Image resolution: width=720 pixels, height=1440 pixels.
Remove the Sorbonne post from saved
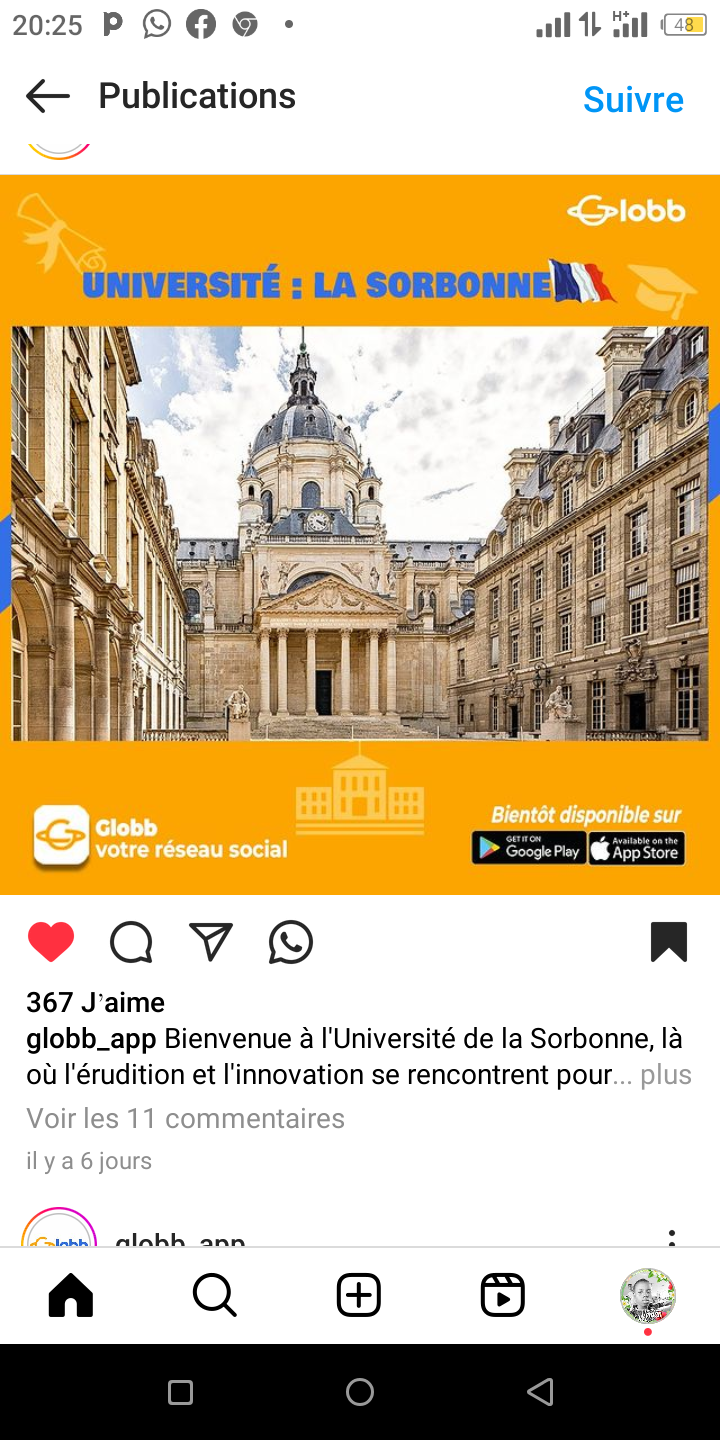click(x=668, y=942)
